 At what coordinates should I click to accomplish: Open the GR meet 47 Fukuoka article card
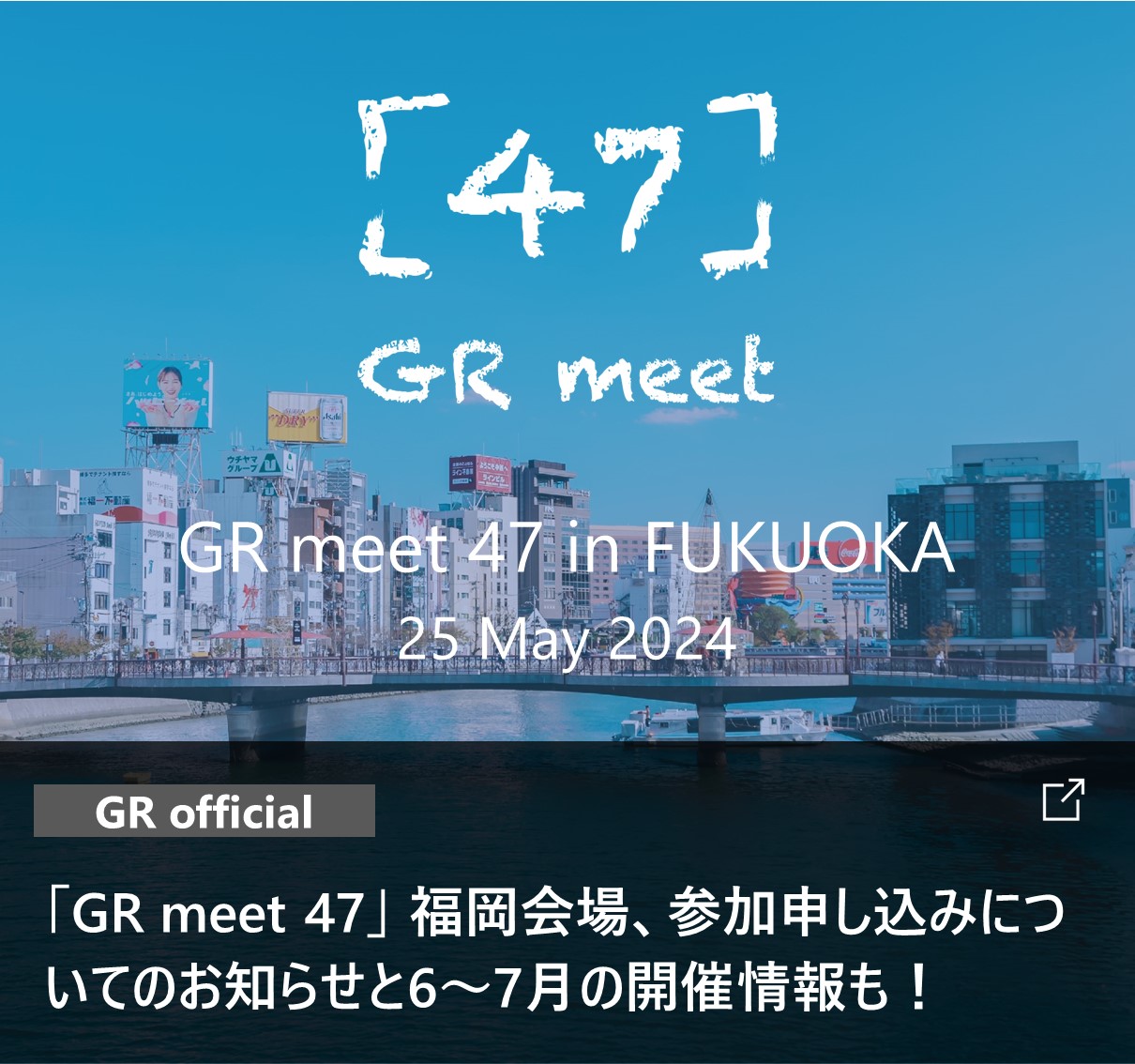point(553,948)
